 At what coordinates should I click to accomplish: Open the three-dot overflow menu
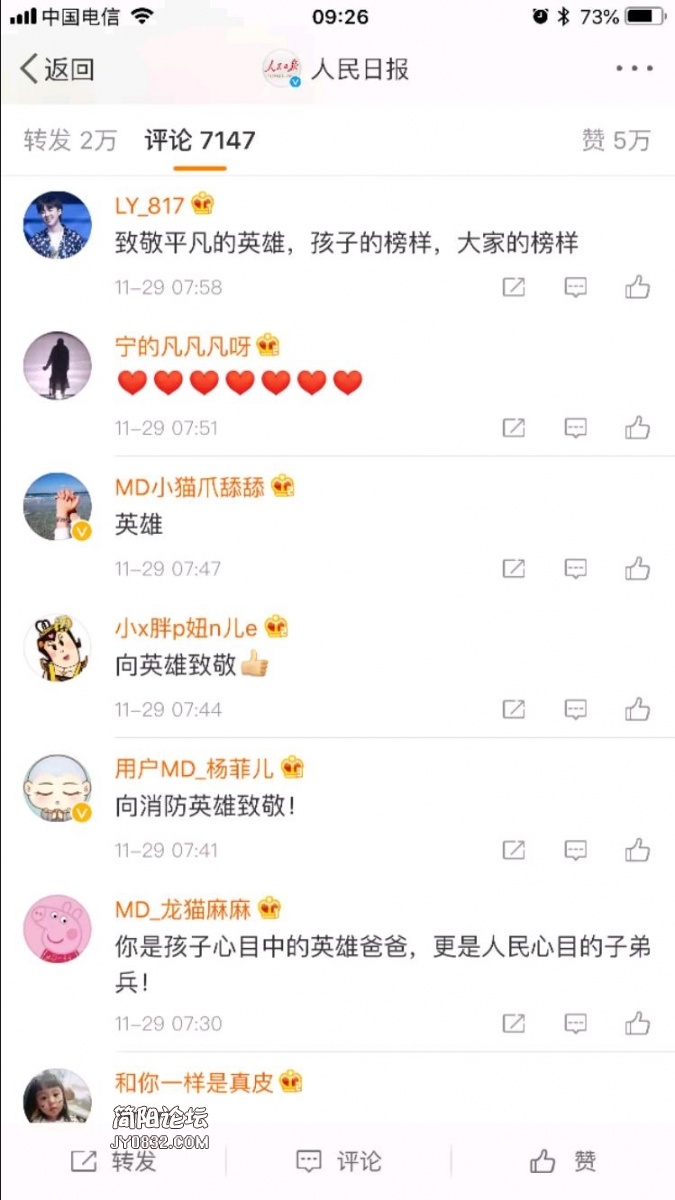(634, 69)
